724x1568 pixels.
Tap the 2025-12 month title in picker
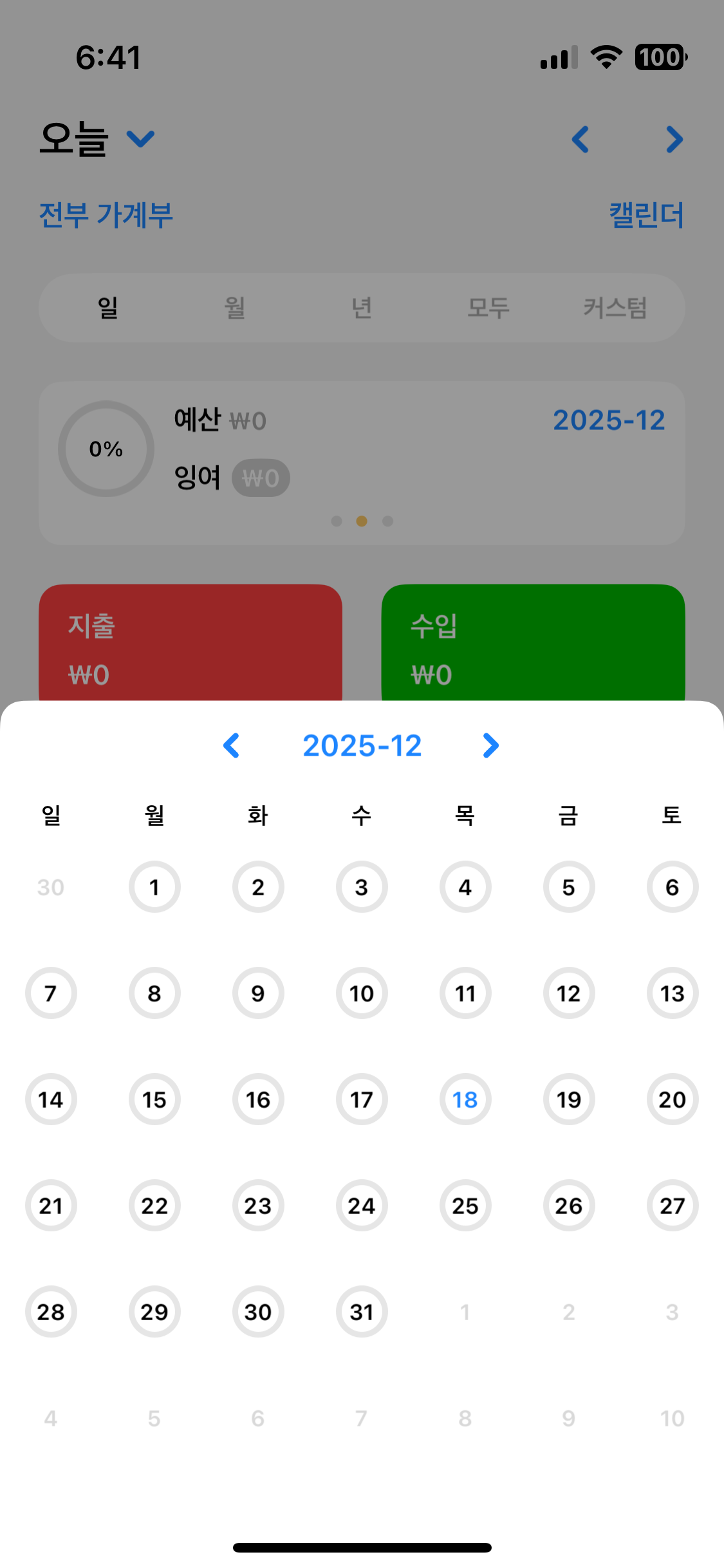coord(362,745)
